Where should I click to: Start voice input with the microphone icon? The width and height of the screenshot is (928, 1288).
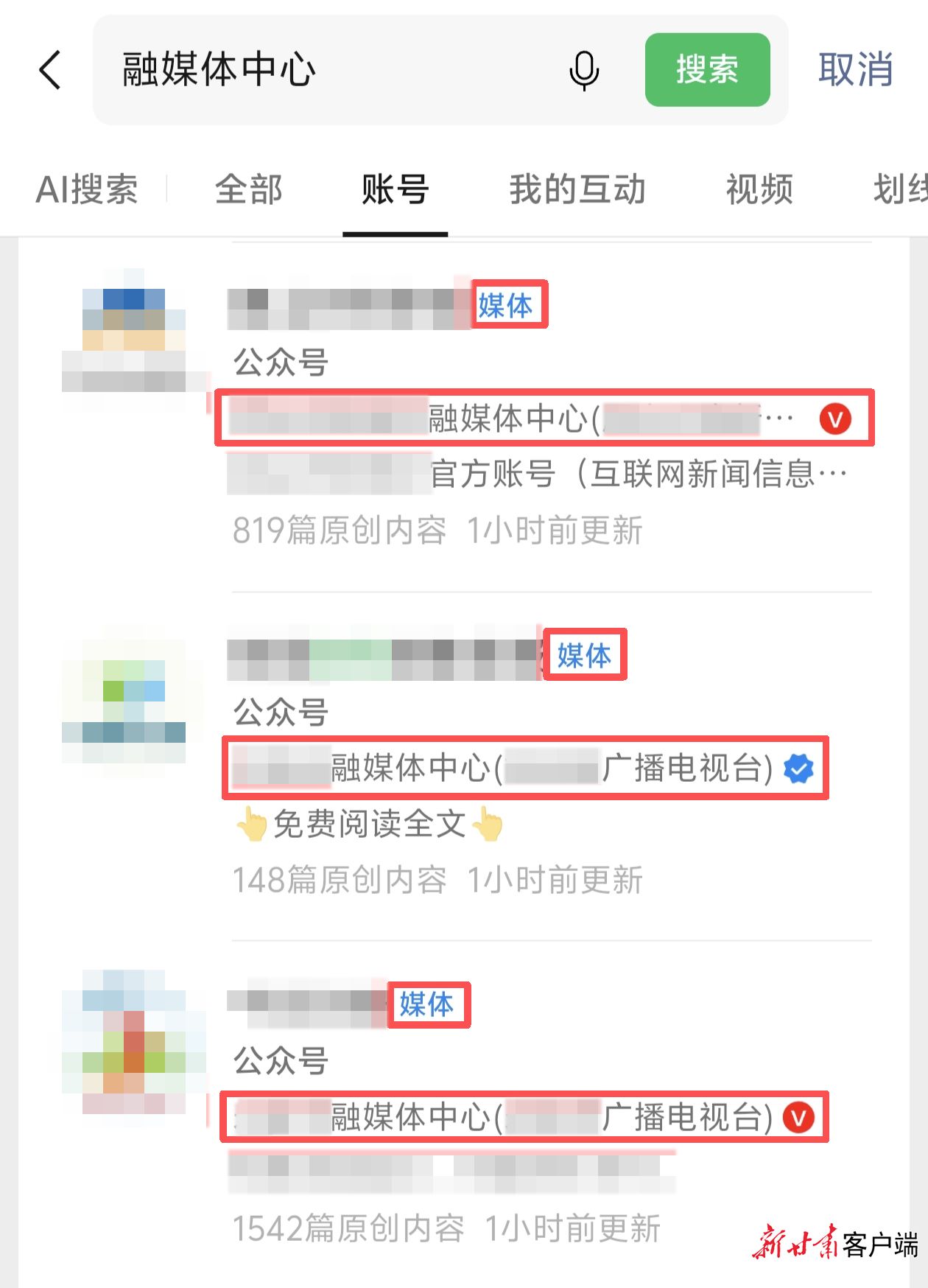tap(584, 71)
